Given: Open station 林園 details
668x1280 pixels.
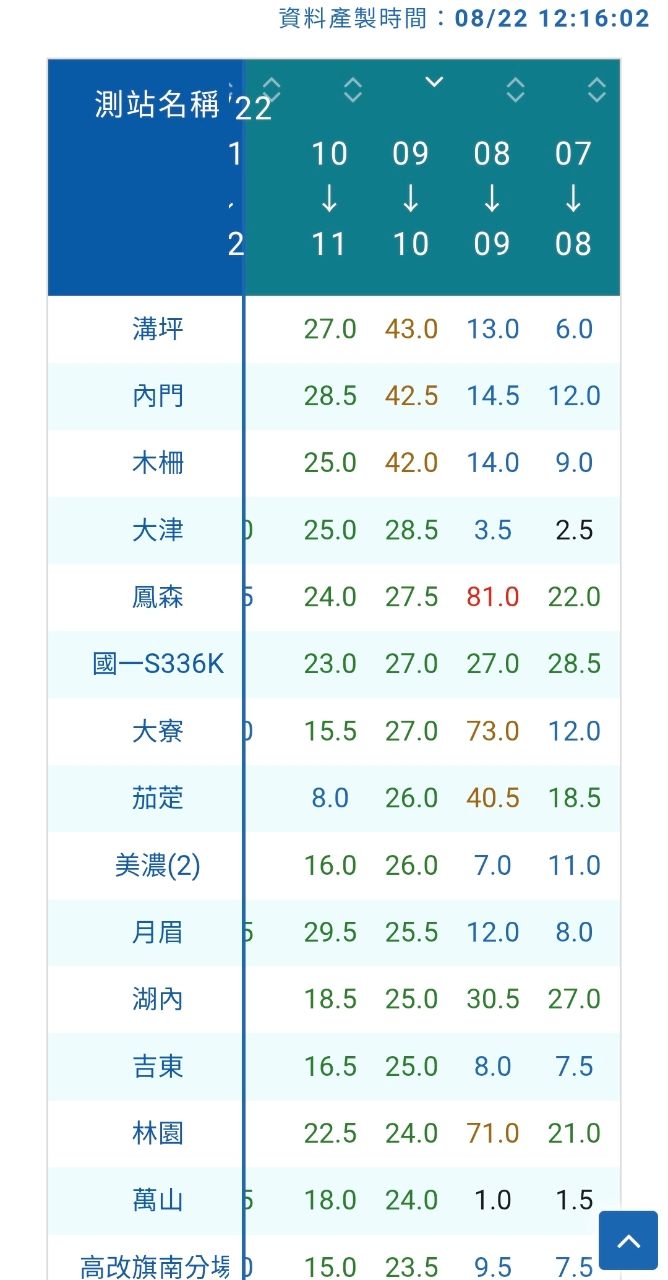Looking at the screenshot, I should tap(158, 1133).
